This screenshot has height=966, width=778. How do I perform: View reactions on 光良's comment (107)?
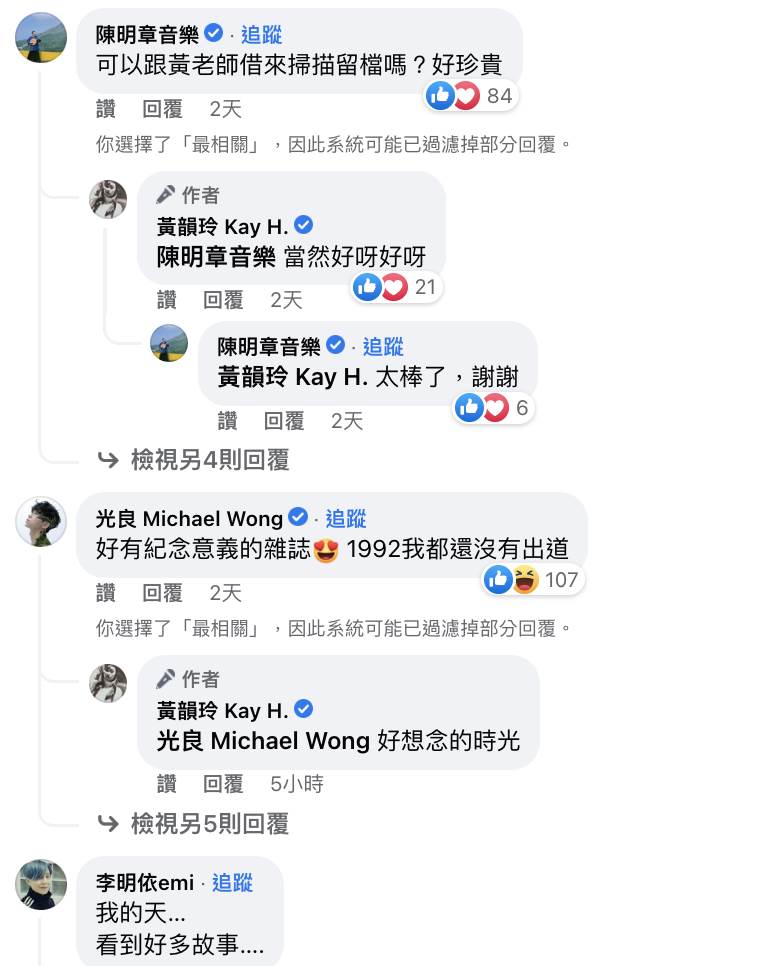[532, 579]
